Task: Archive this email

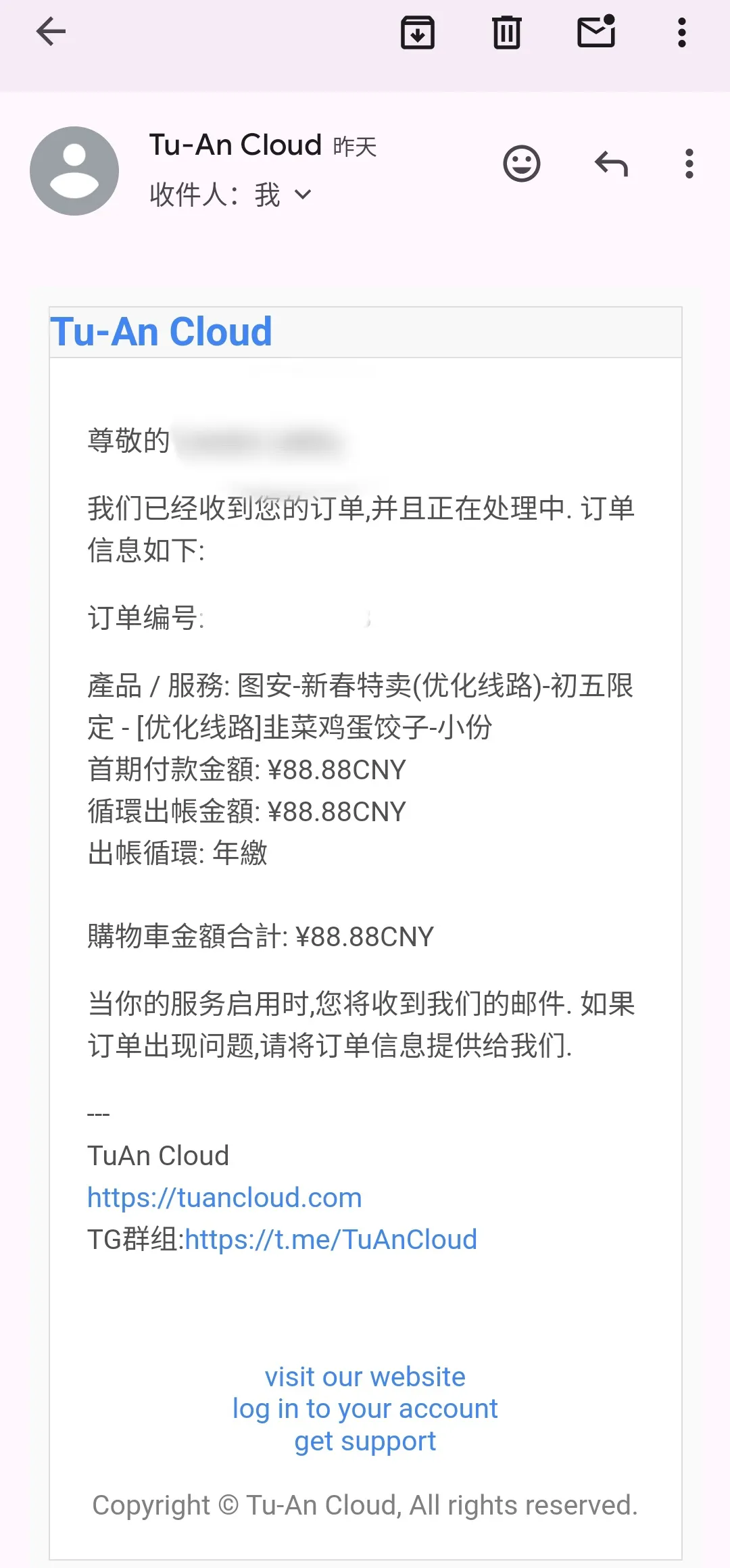Action: [418, 32]
